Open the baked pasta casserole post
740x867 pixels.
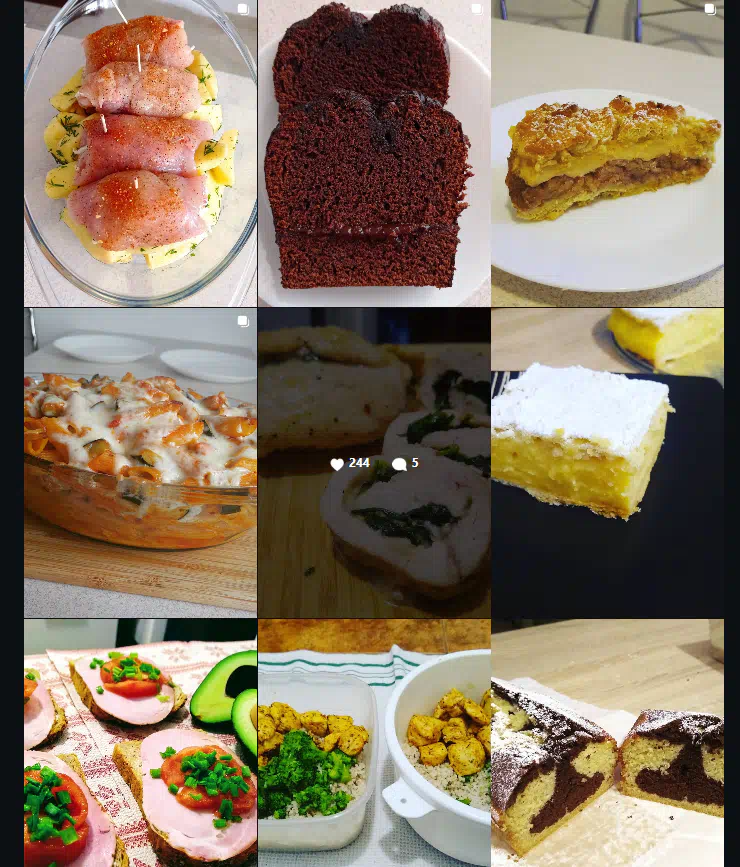140,462
